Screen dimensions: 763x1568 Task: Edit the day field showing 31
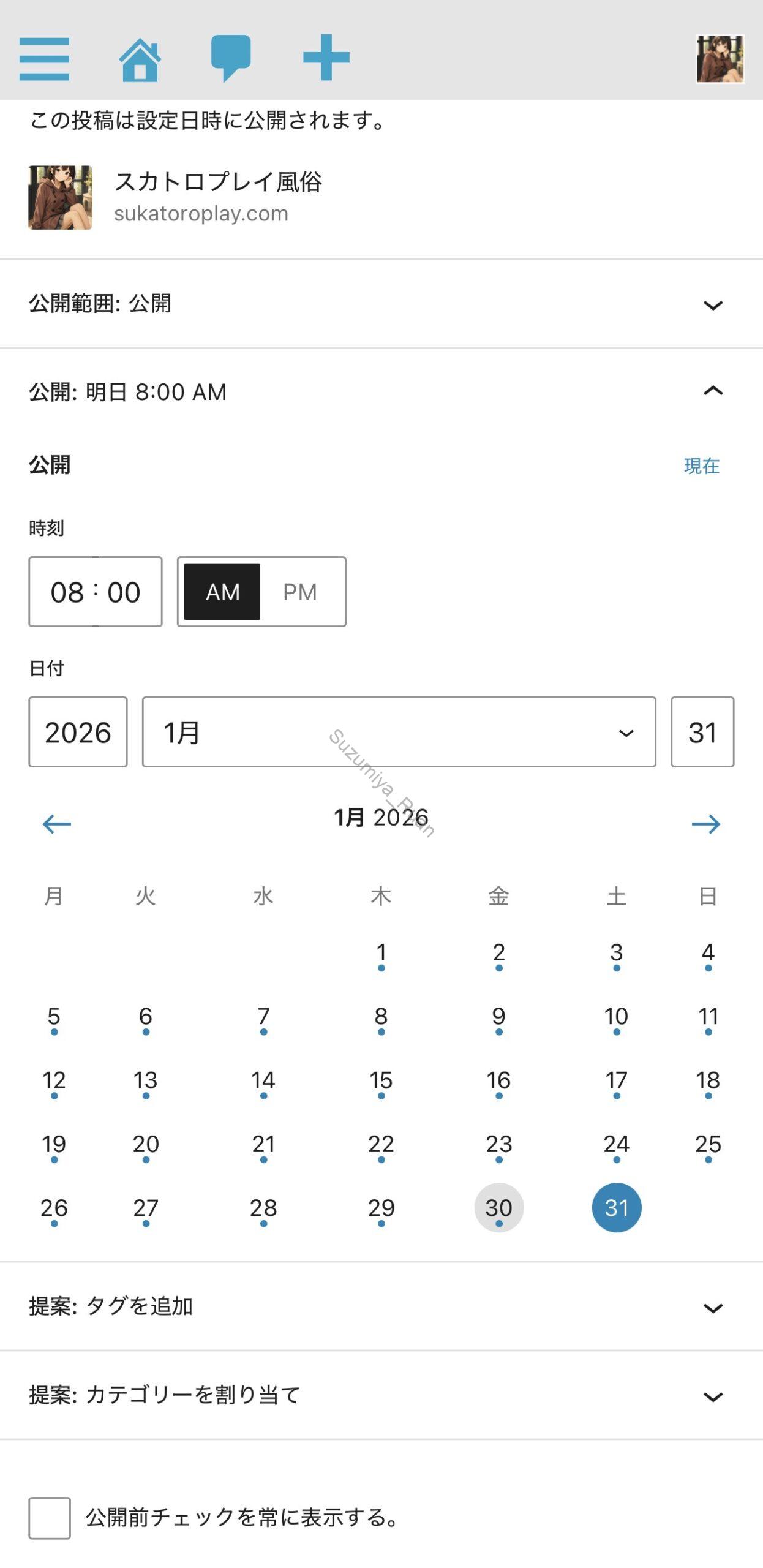coord(702,732)
